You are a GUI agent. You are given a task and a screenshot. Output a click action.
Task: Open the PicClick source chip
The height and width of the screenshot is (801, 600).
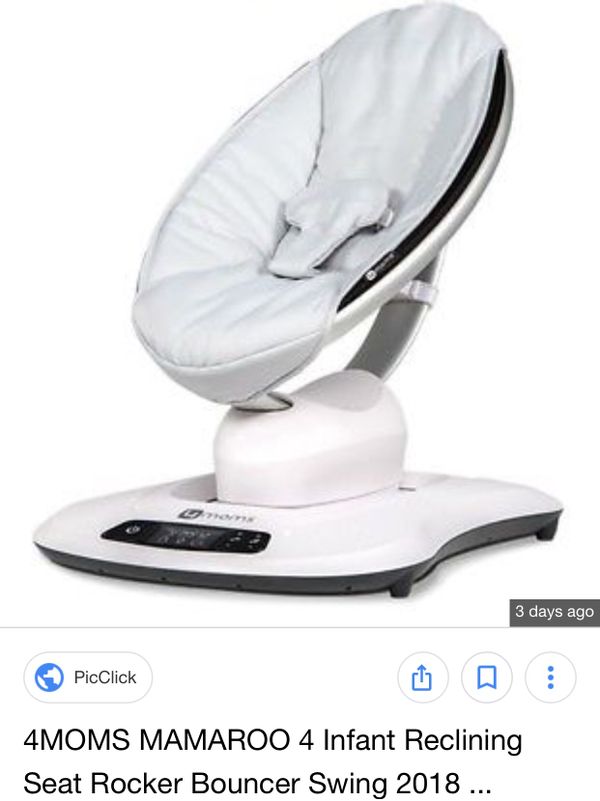[x=88, y=677]
